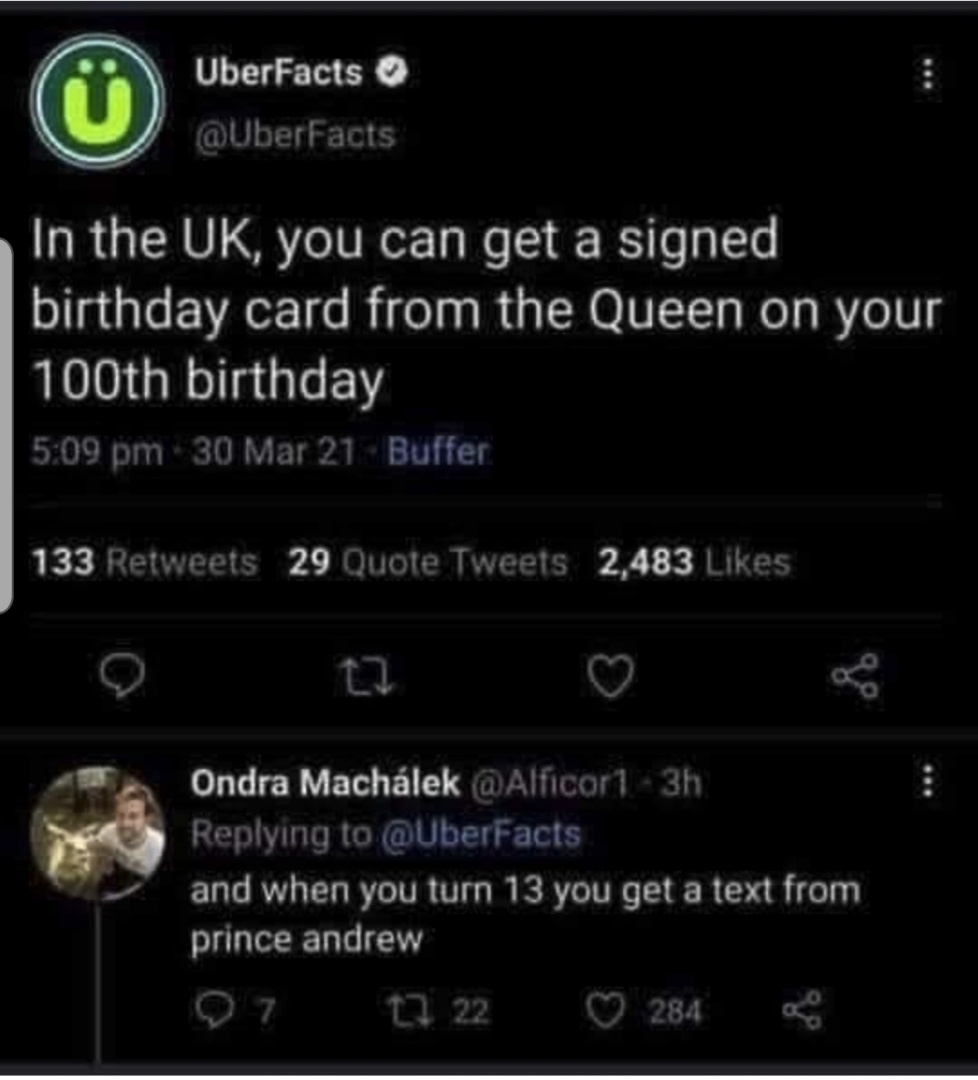Open Ondra Machálek's profile picture
The height and width of the screenshot is (1080, 978).
point(97,833)
